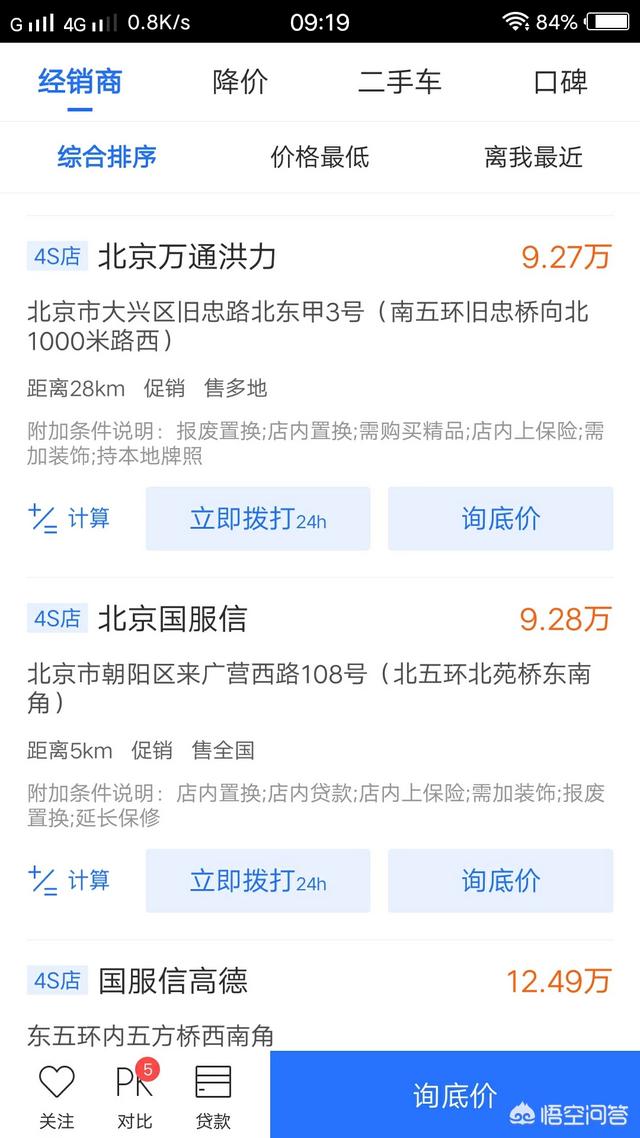
Task: Select 综合排序 sorting
Action: pos(107,157)
